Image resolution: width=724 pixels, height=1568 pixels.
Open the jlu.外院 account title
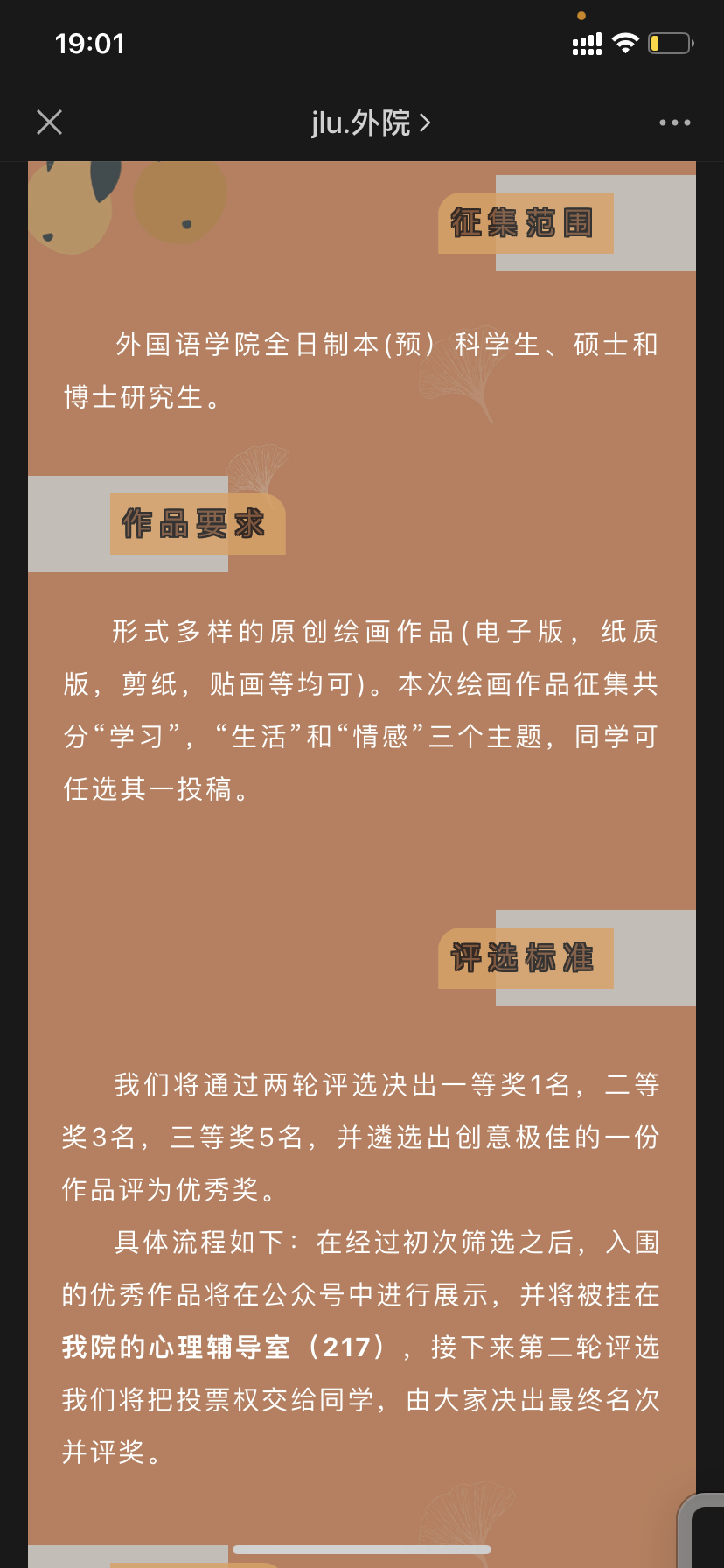click(371, 122)
